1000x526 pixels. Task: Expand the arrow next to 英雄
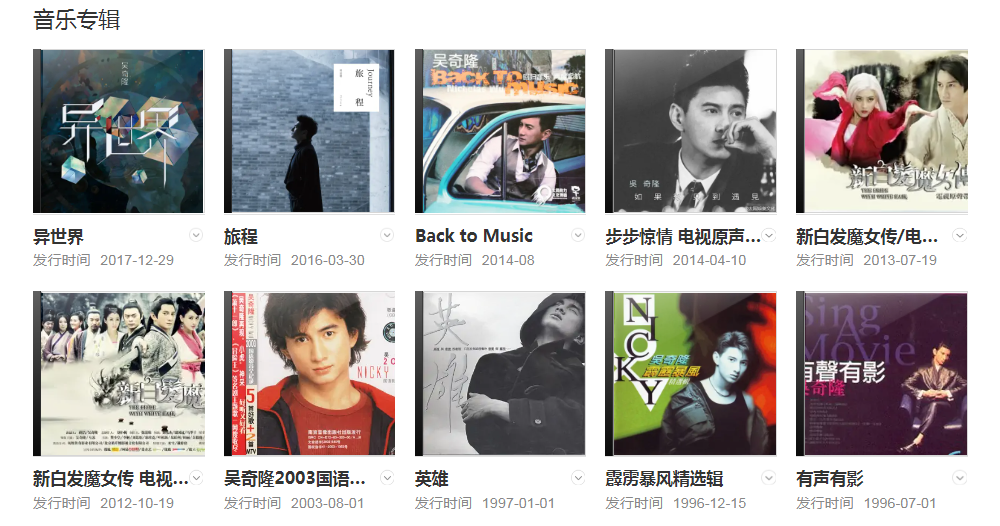click(x=578, y=477)
